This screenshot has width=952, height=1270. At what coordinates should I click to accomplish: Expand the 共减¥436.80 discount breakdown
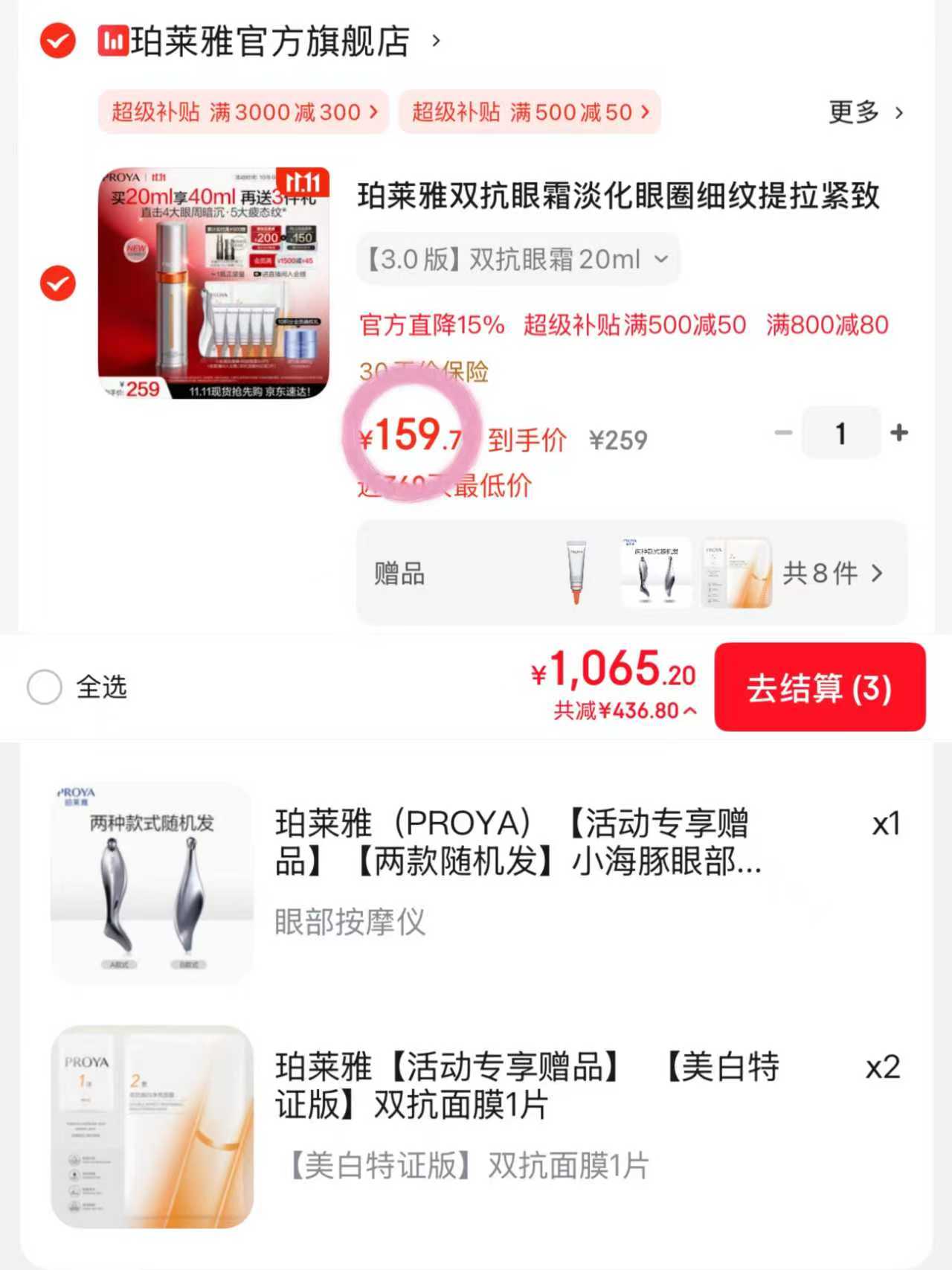622,712
